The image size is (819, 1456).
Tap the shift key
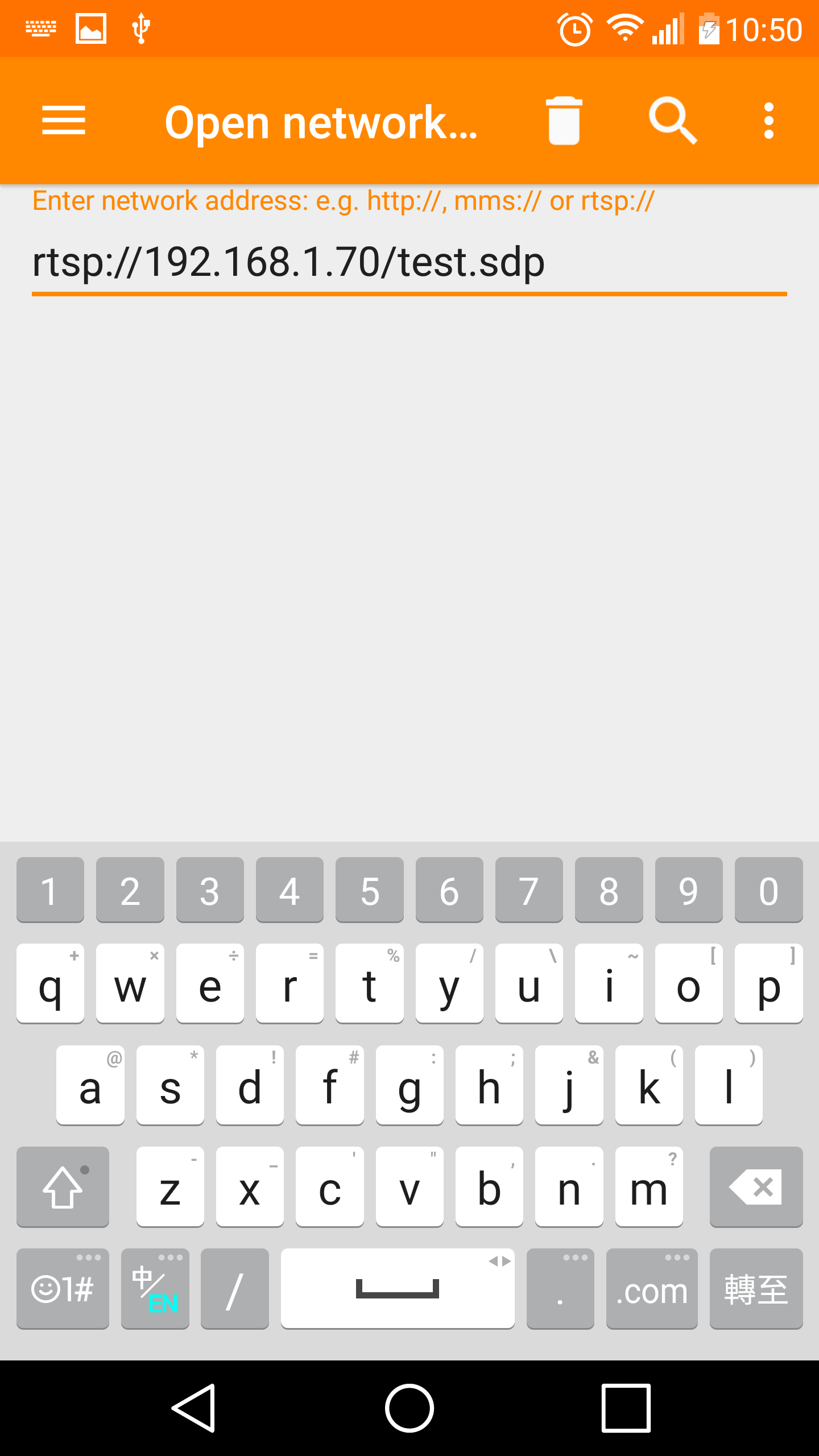click(63, 1186)
